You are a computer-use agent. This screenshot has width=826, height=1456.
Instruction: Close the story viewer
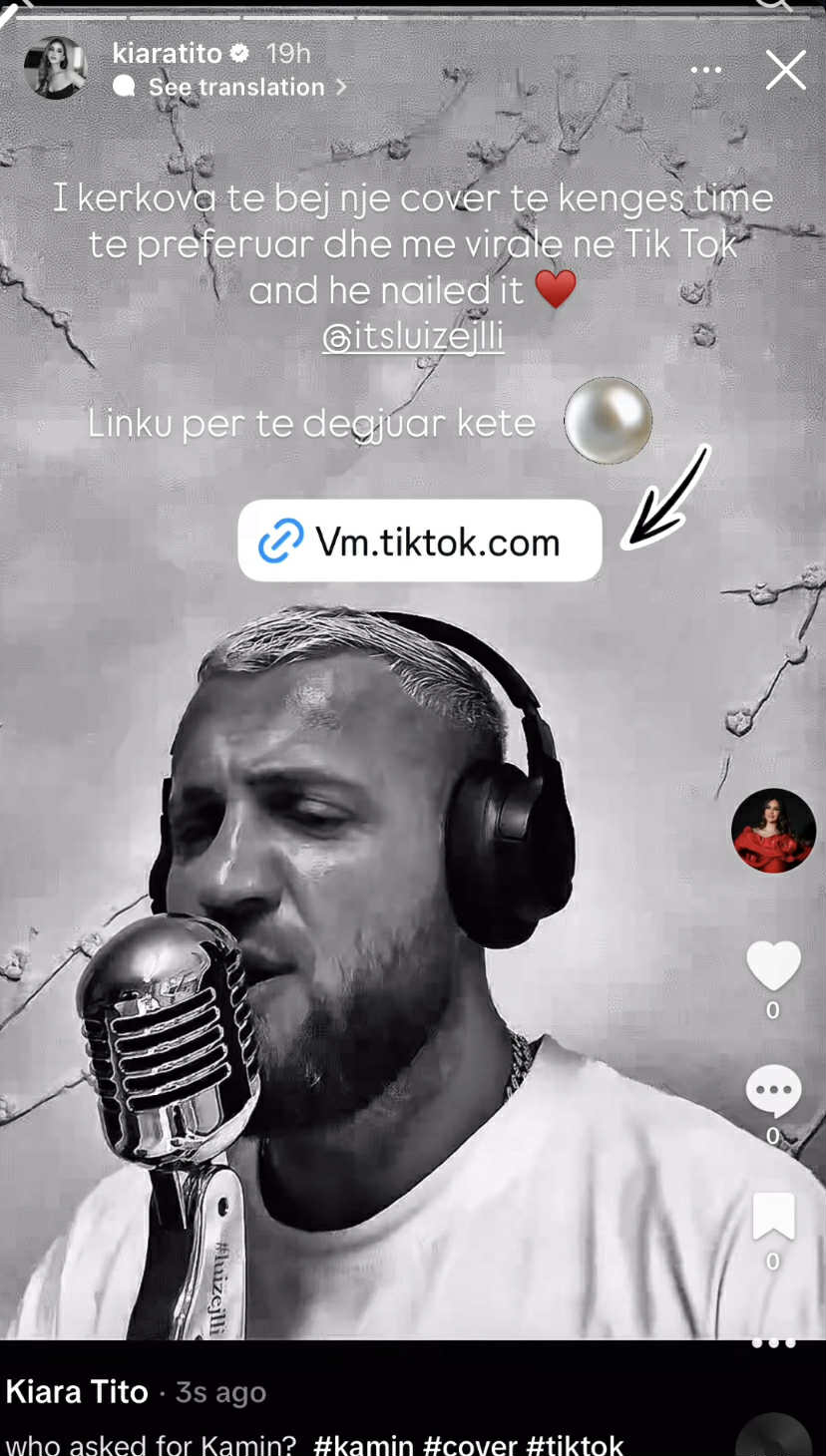point(785,70)
